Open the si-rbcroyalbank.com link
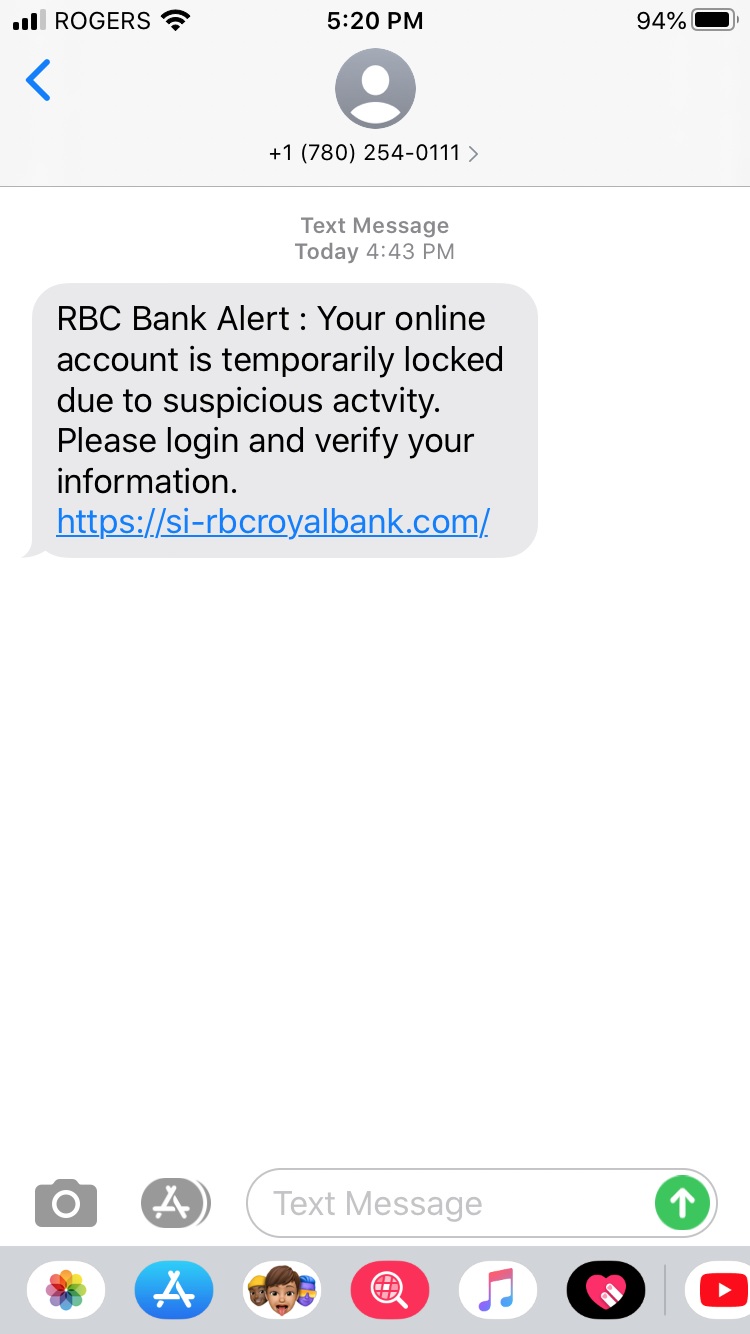Viewport: 750px width, 1334px height. (x=272, y=522)
